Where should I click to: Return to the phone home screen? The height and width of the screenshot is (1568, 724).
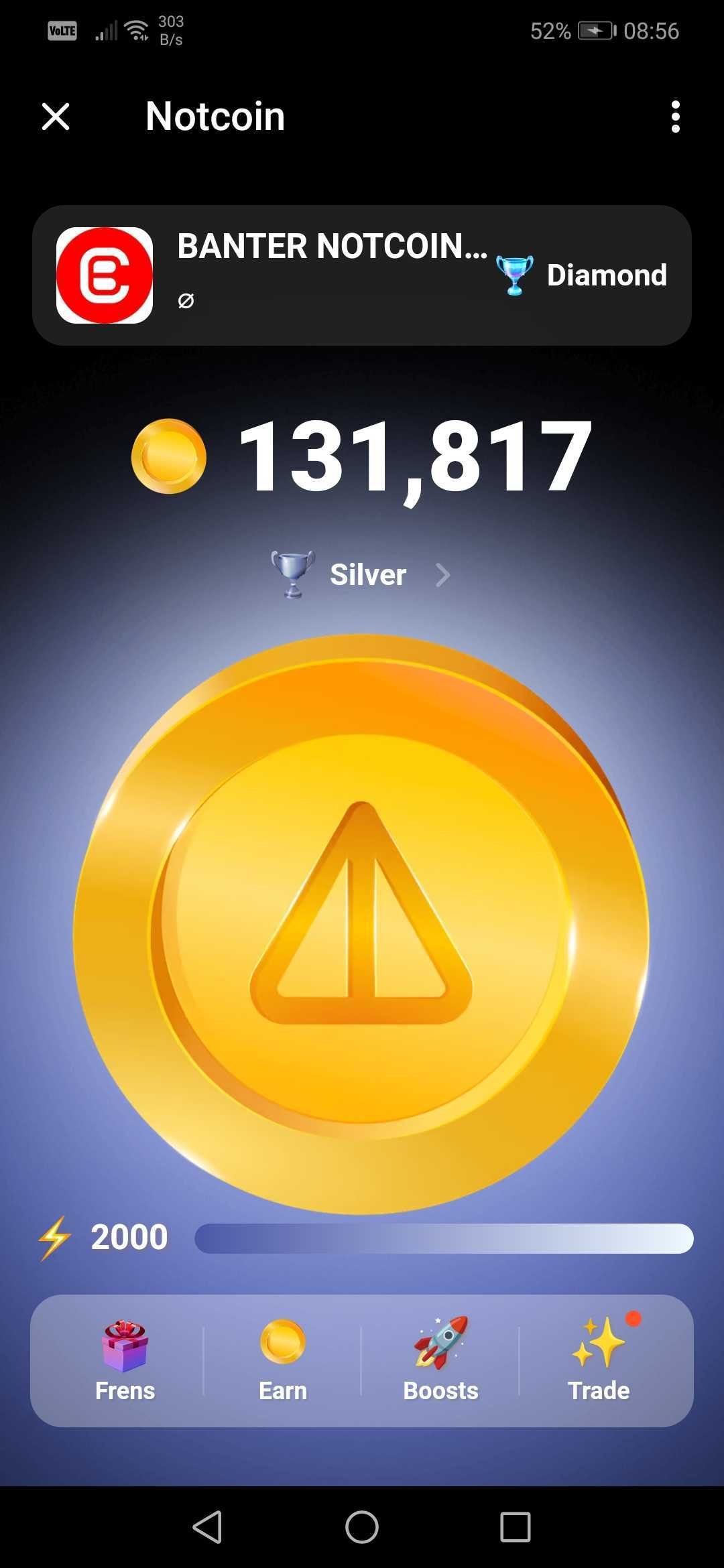(362, 1527)
